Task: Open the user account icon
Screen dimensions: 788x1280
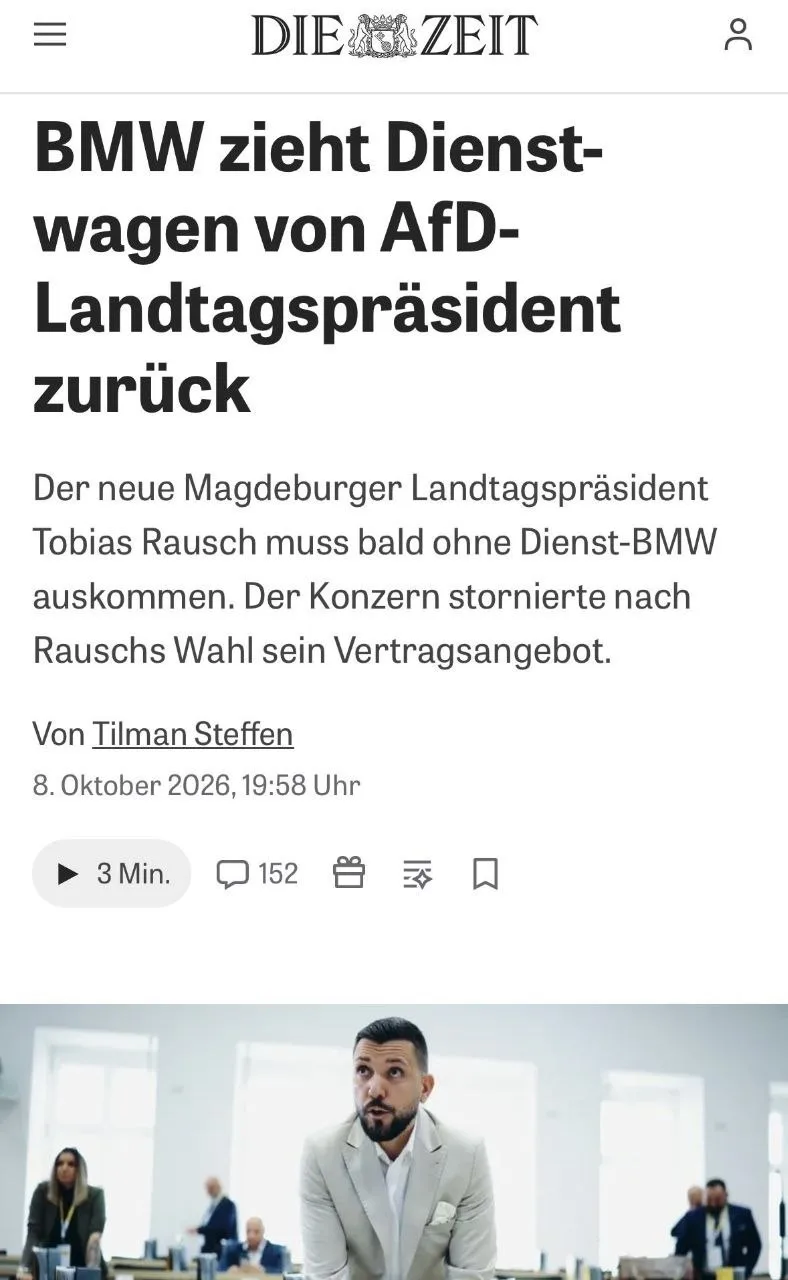Action: pyautogui.click(x=738, y=34)
